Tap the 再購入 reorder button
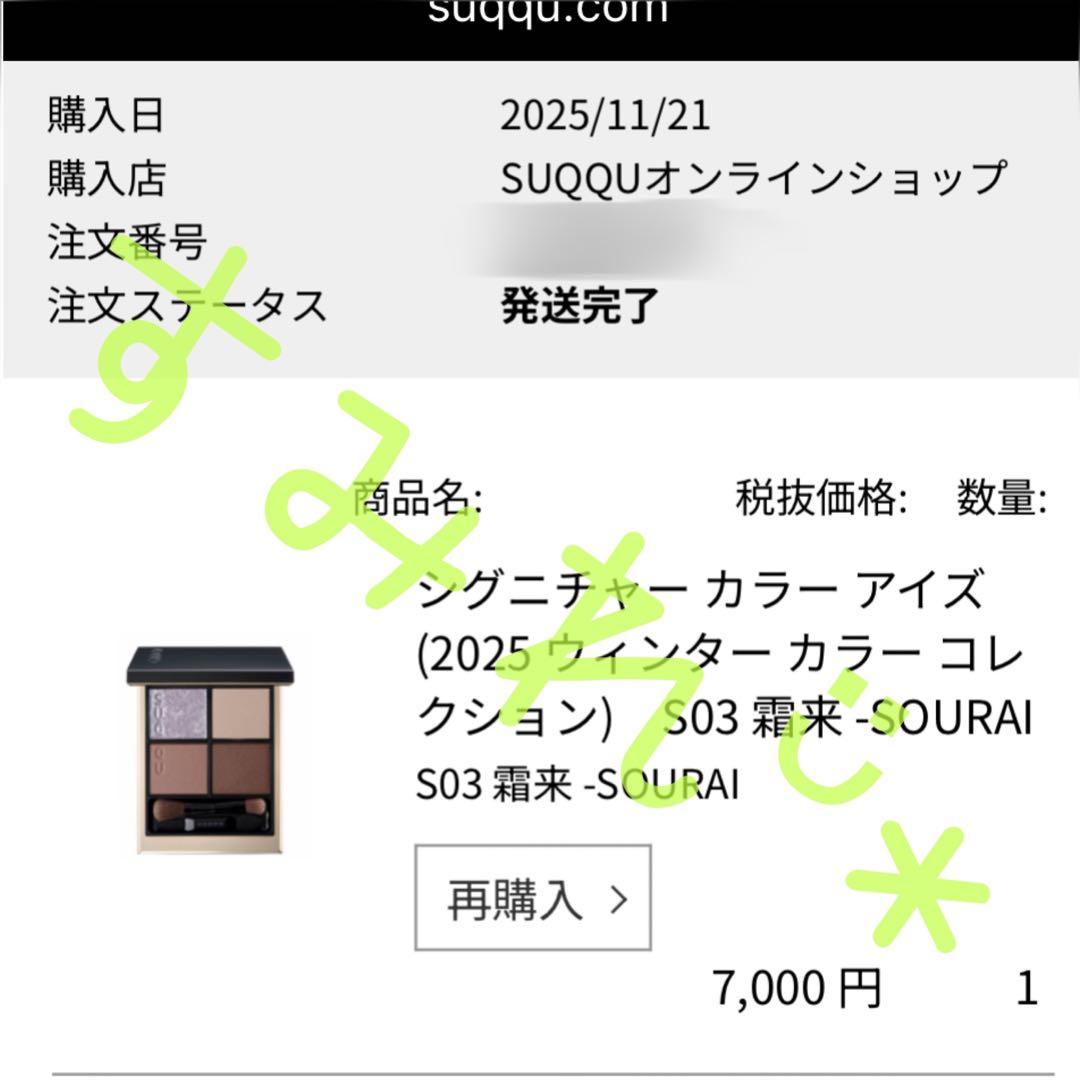1080x1080 pixels. (533, 898)
